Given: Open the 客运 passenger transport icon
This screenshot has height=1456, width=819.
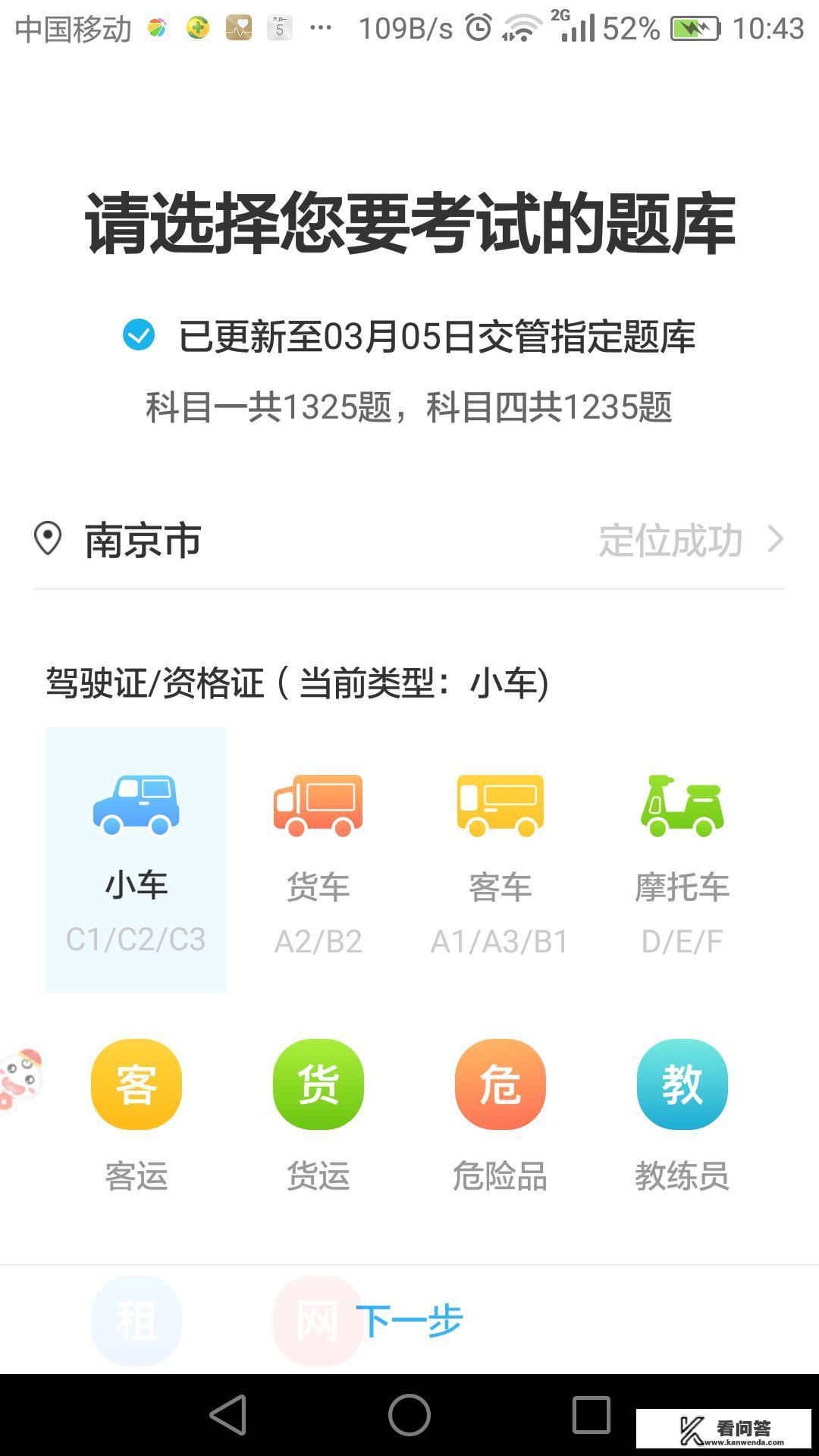Looking at the screenshot, I should [136, 1084].
